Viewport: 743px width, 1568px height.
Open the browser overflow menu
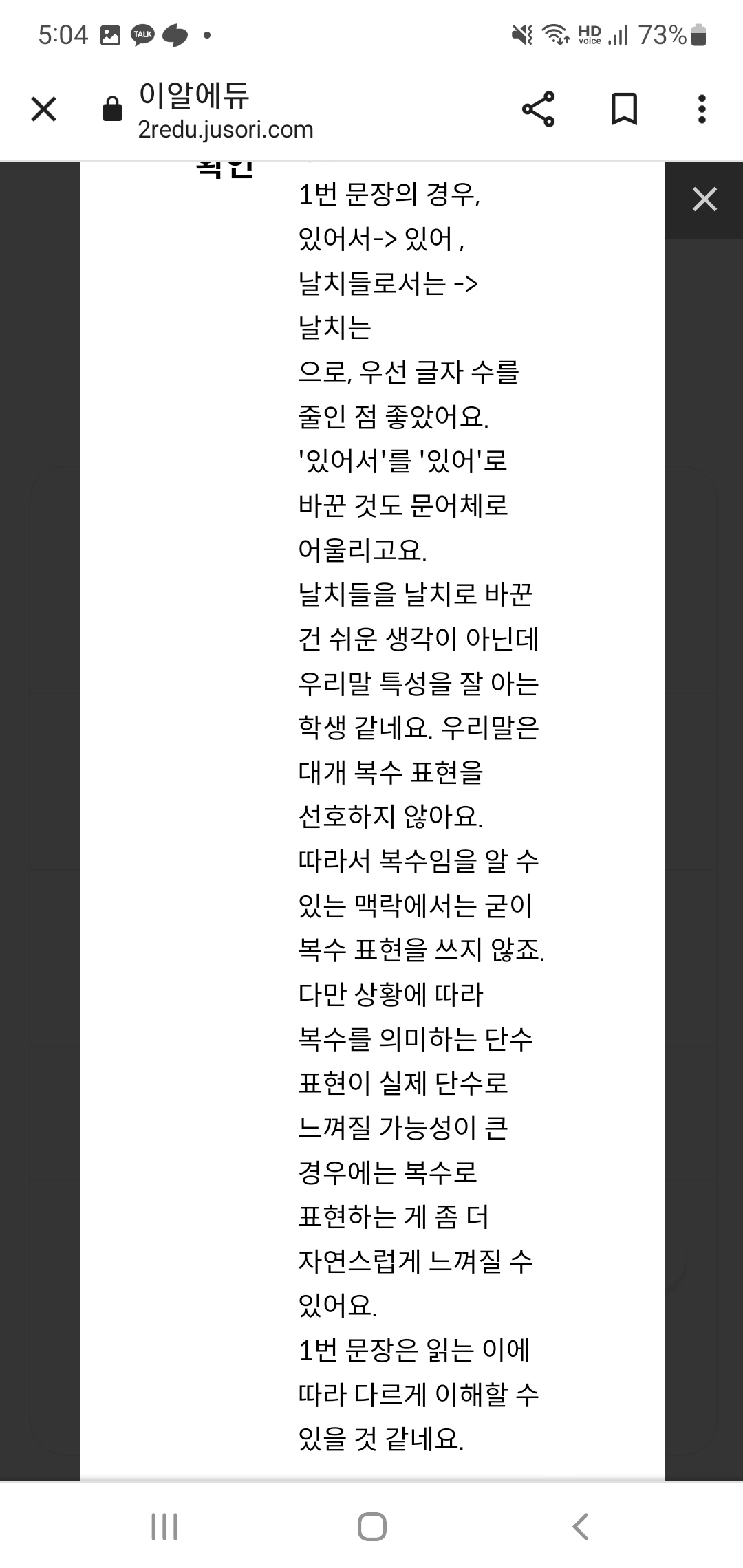[702, 109]
